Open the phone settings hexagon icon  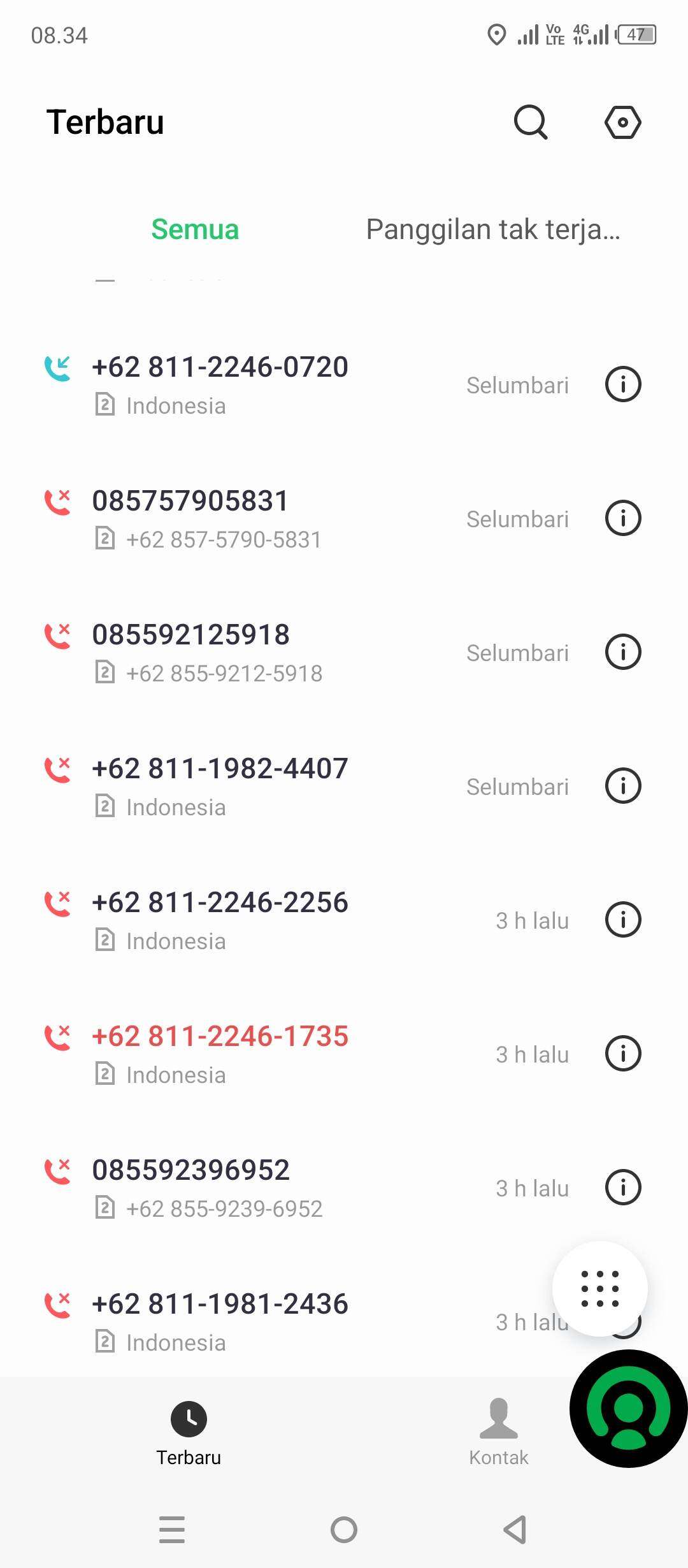pyautogui.click(x=622, y=122)
